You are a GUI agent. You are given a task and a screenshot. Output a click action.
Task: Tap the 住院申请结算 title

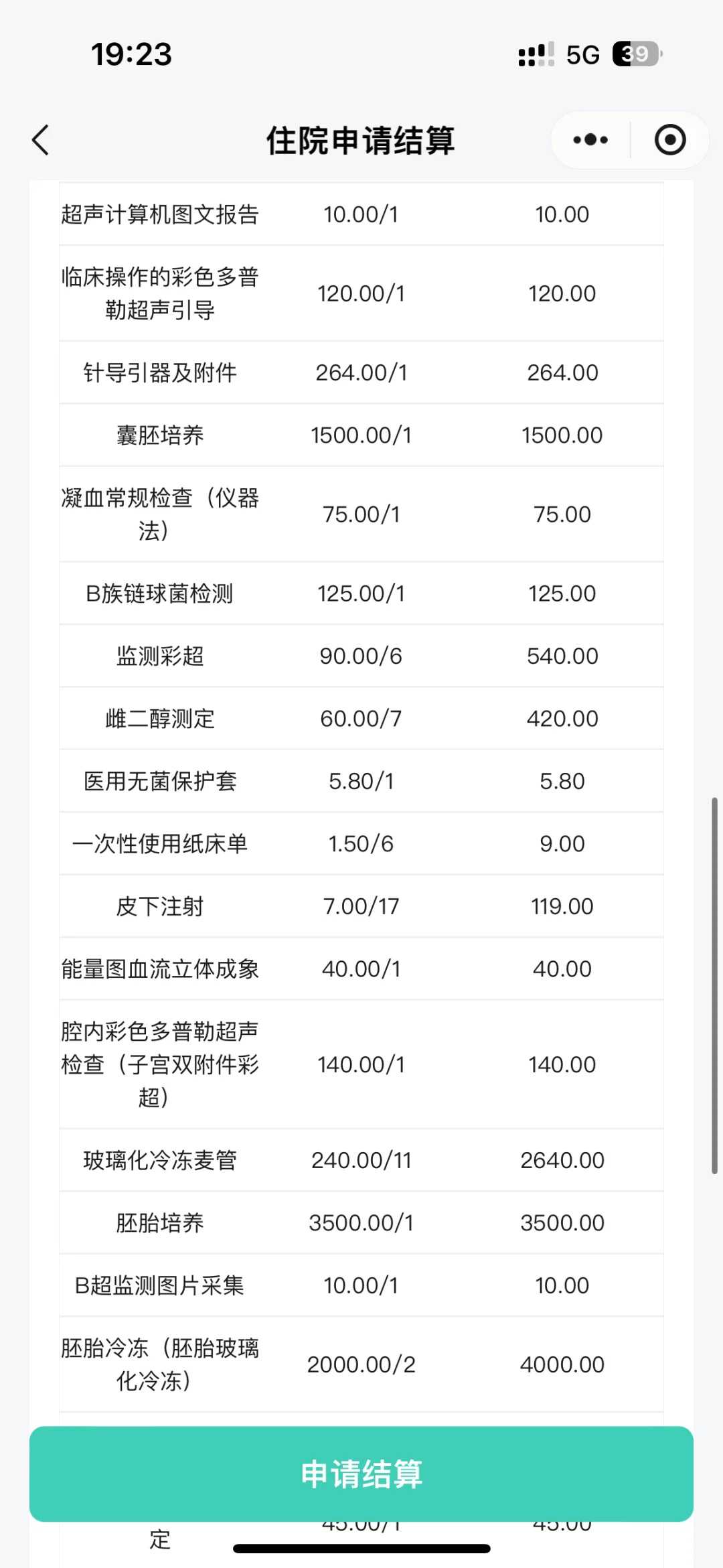361,141
